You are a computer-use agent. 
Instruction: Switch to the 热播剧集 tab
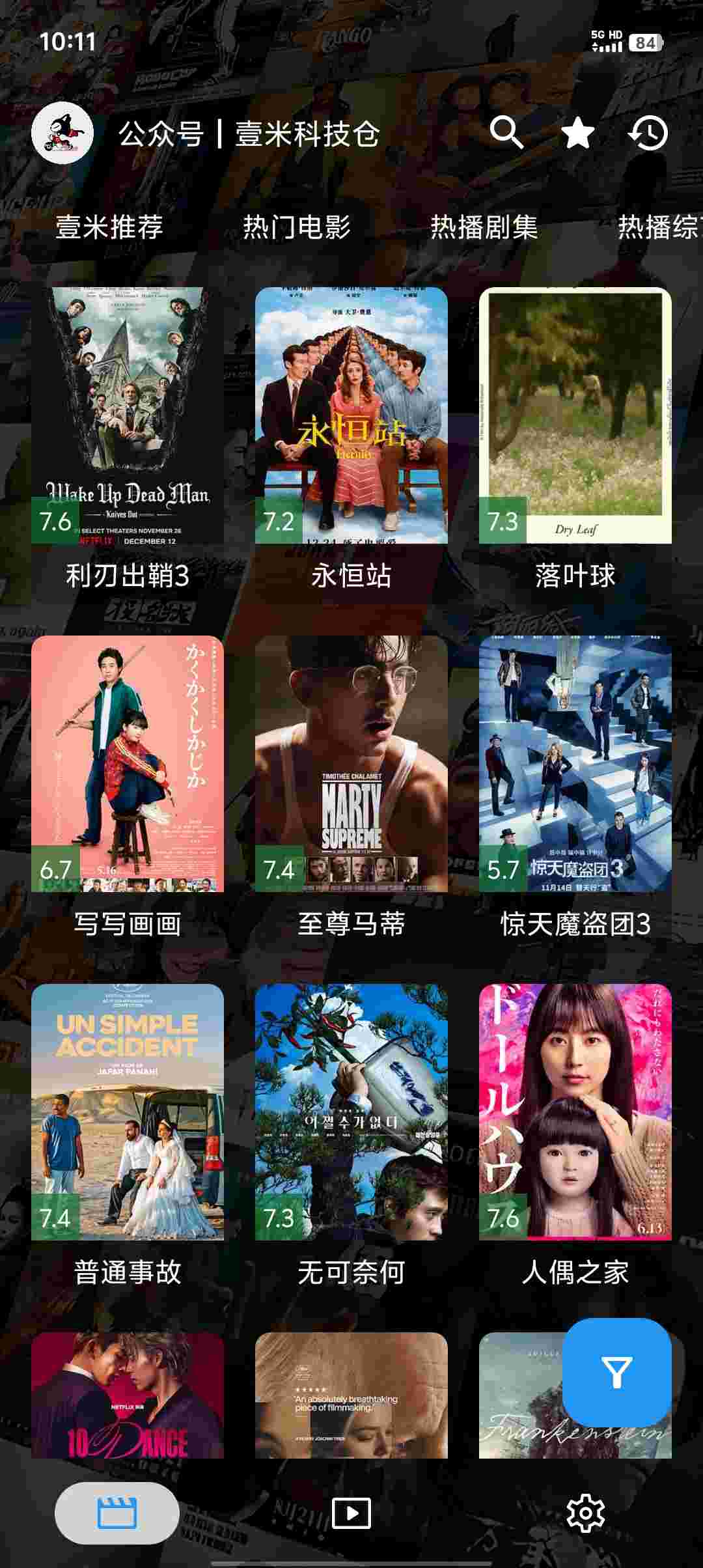click(484, 227)
